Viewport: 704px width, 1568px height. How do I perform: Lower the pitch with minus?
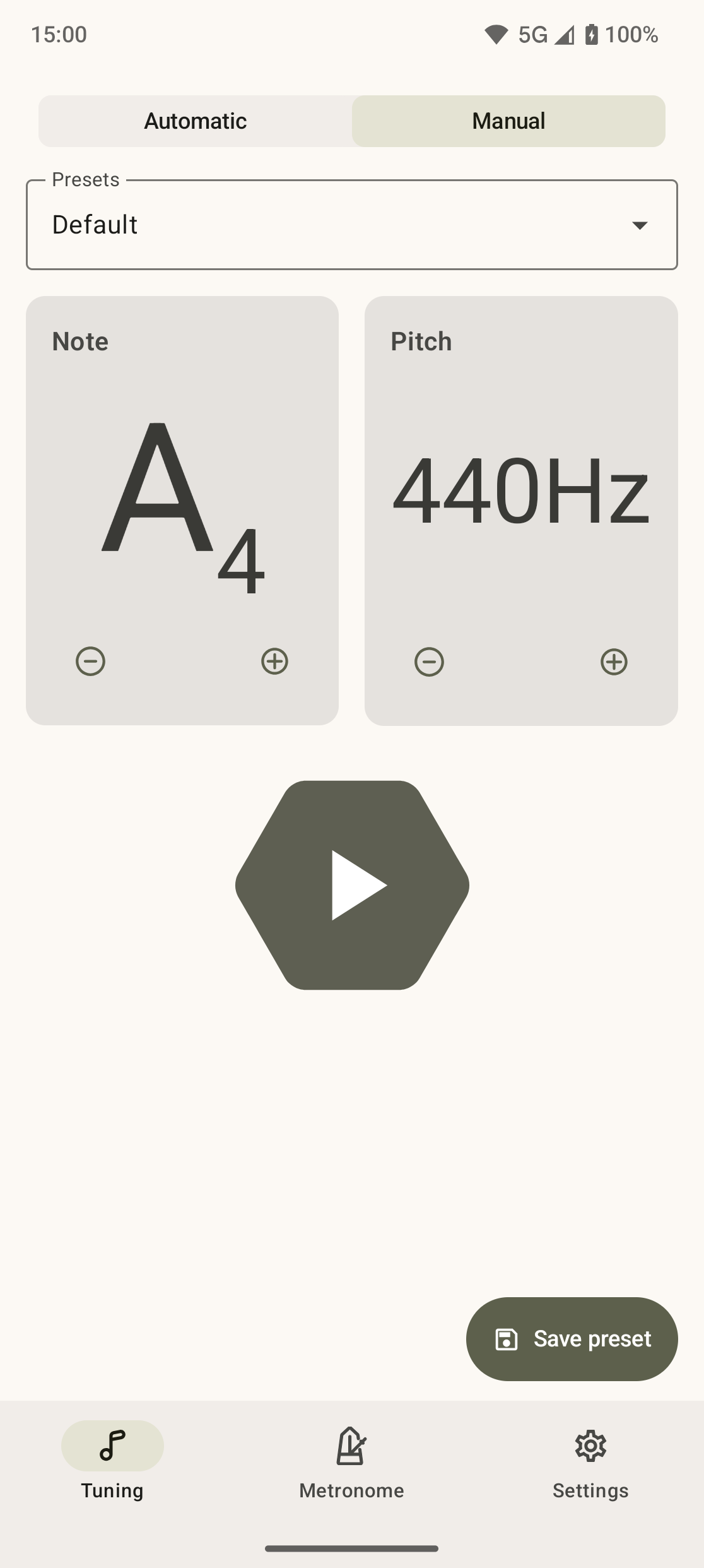(x=429, y=662)
